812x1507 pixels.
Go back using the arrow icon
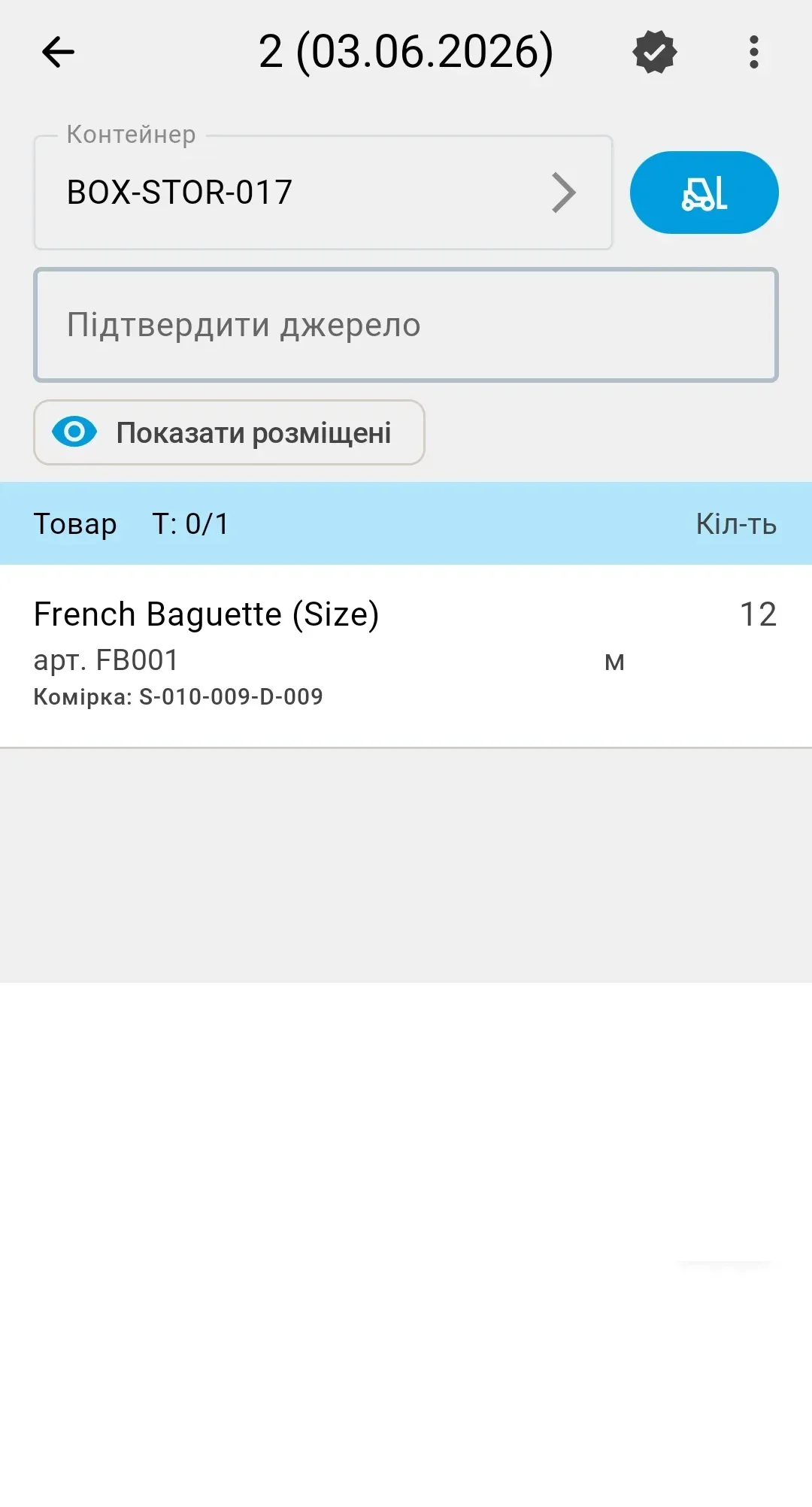point(58,52)
